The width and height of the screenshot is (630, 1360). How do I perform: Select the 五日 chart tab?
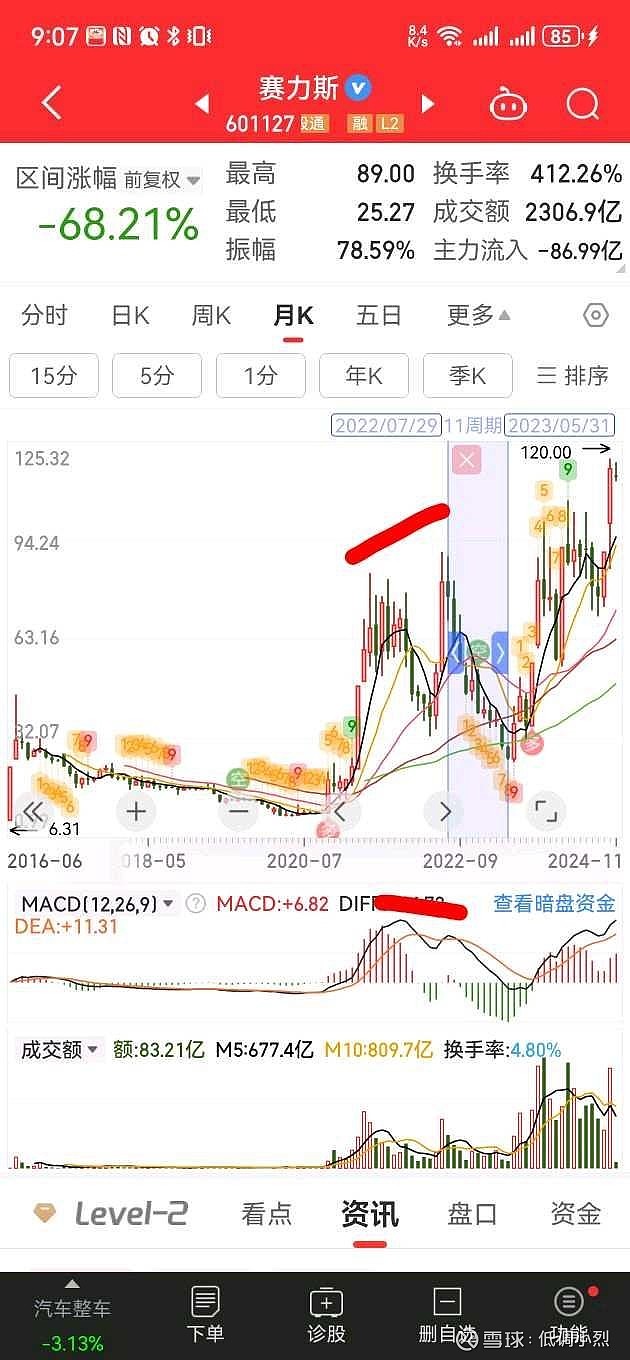coord(380,316)
